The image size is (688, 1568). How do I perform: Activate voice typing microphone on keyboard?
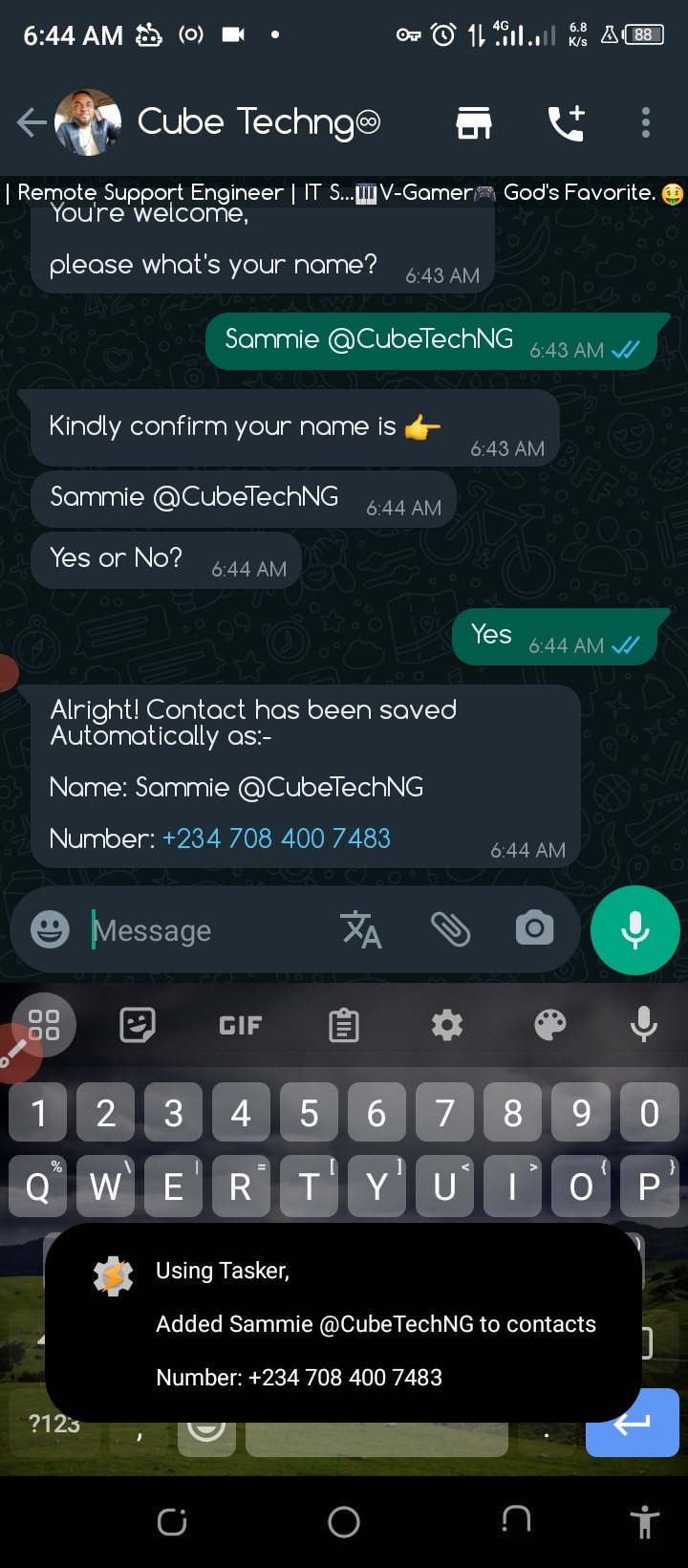click(642, 1024)
